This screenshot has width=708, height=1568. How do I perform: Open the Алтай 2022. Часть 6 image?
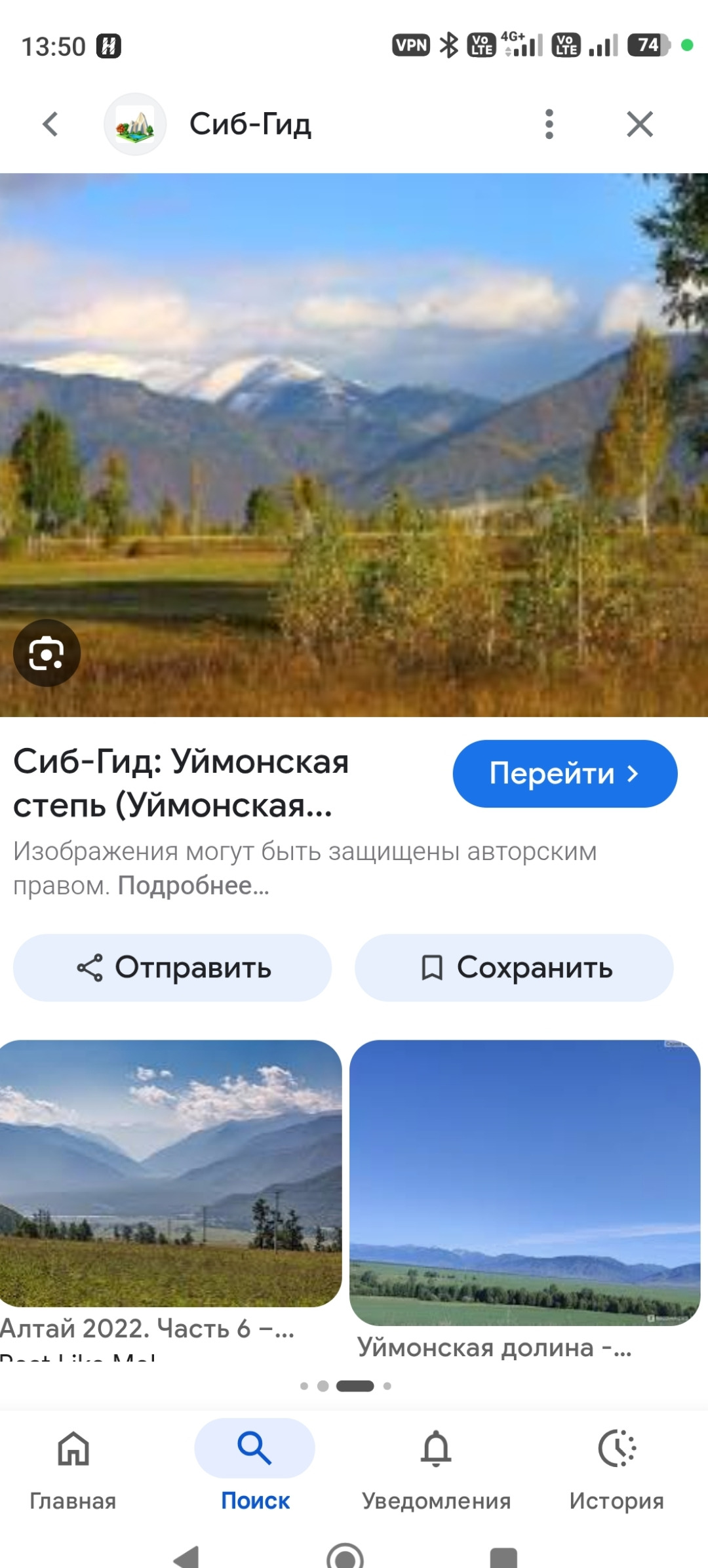coord(170,1173)
